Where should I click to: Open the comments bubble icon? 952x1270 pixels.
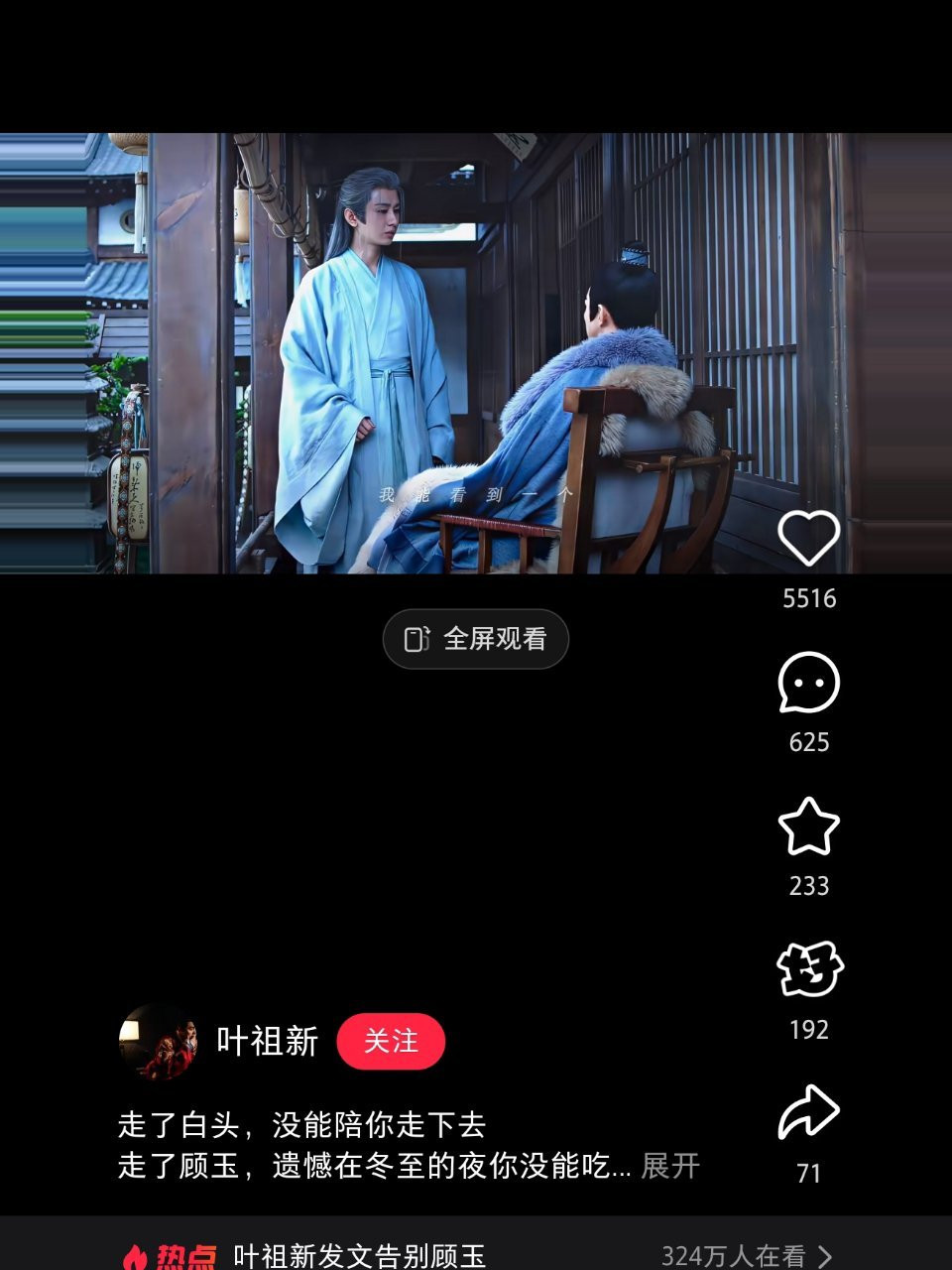[x=808, y=683]
